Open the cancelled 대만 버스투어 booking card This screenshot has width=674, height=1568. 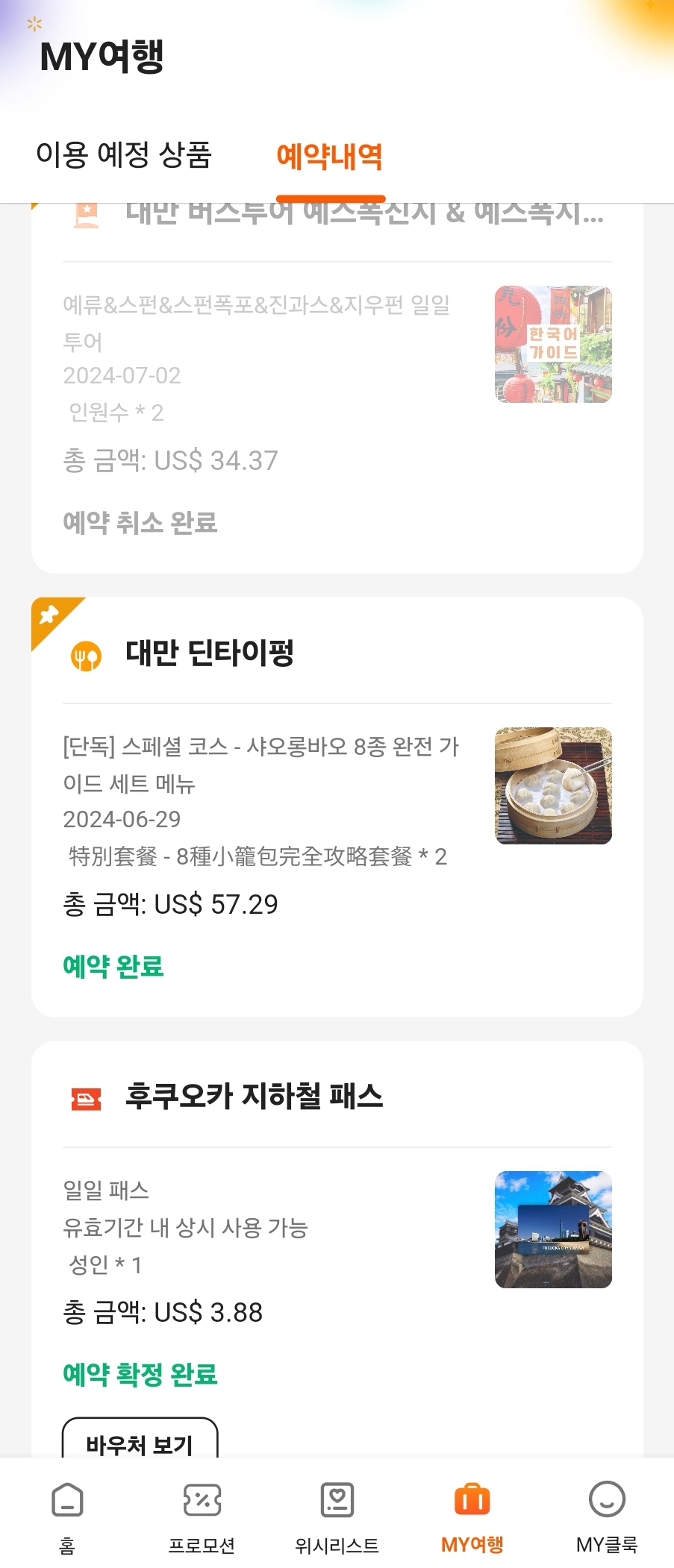tap(337, 388)
